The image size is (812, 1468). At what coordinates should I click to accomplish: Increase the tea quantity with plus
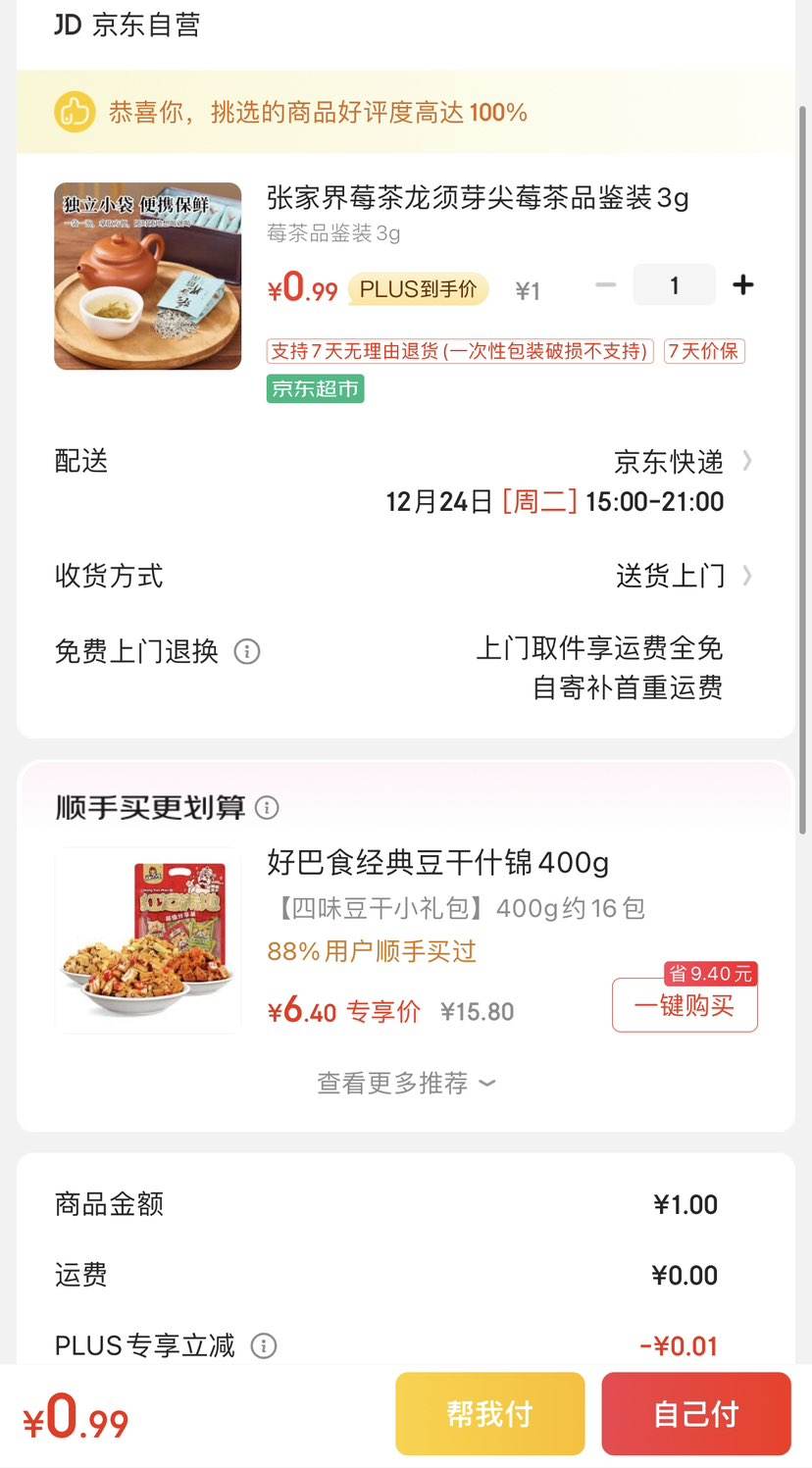pos(743,285)
